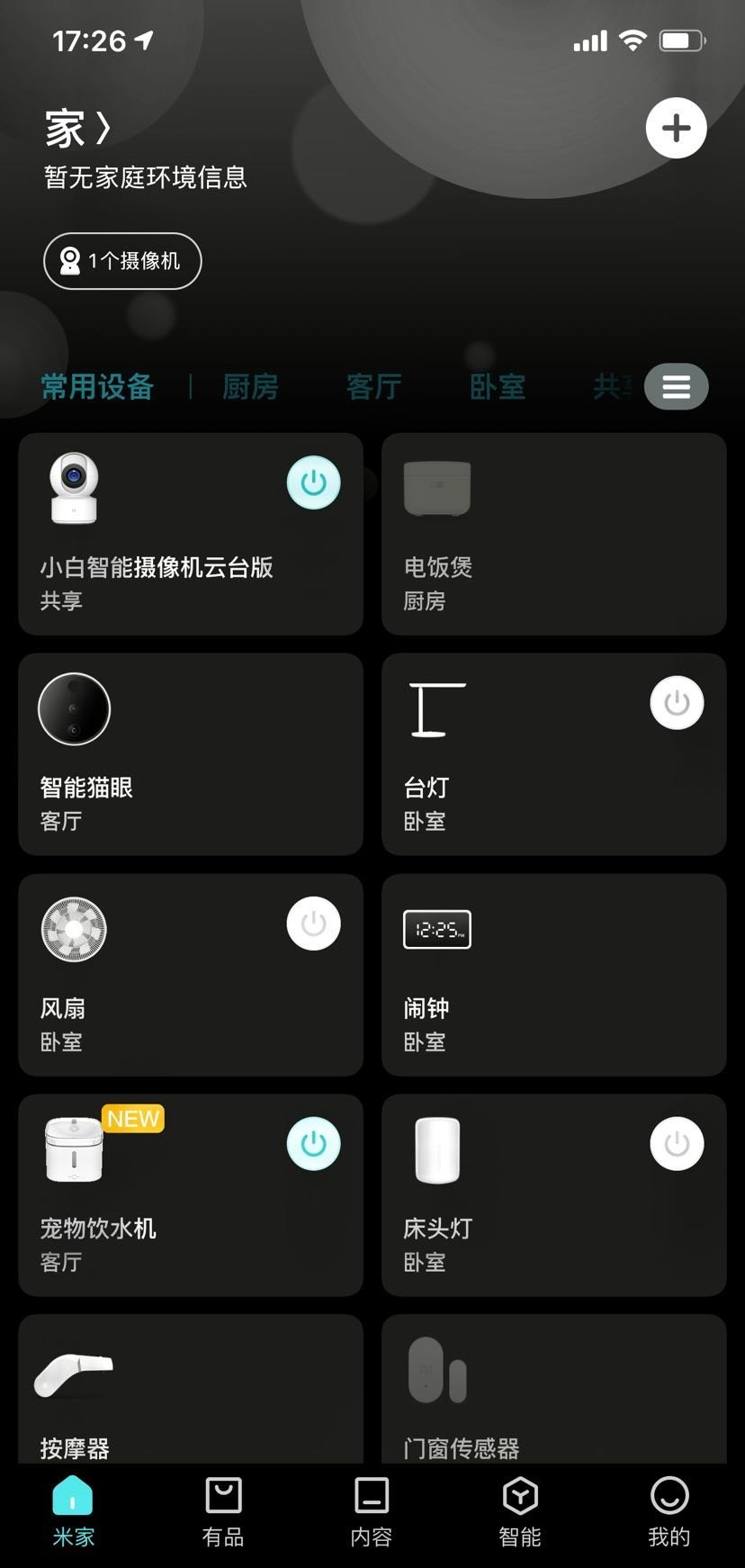Image resolution: width=745 pixels, height=1568 pixels.
Task: Switch to the 客厅 room tab
Action: pyautogui.click(x=373, y=387)
